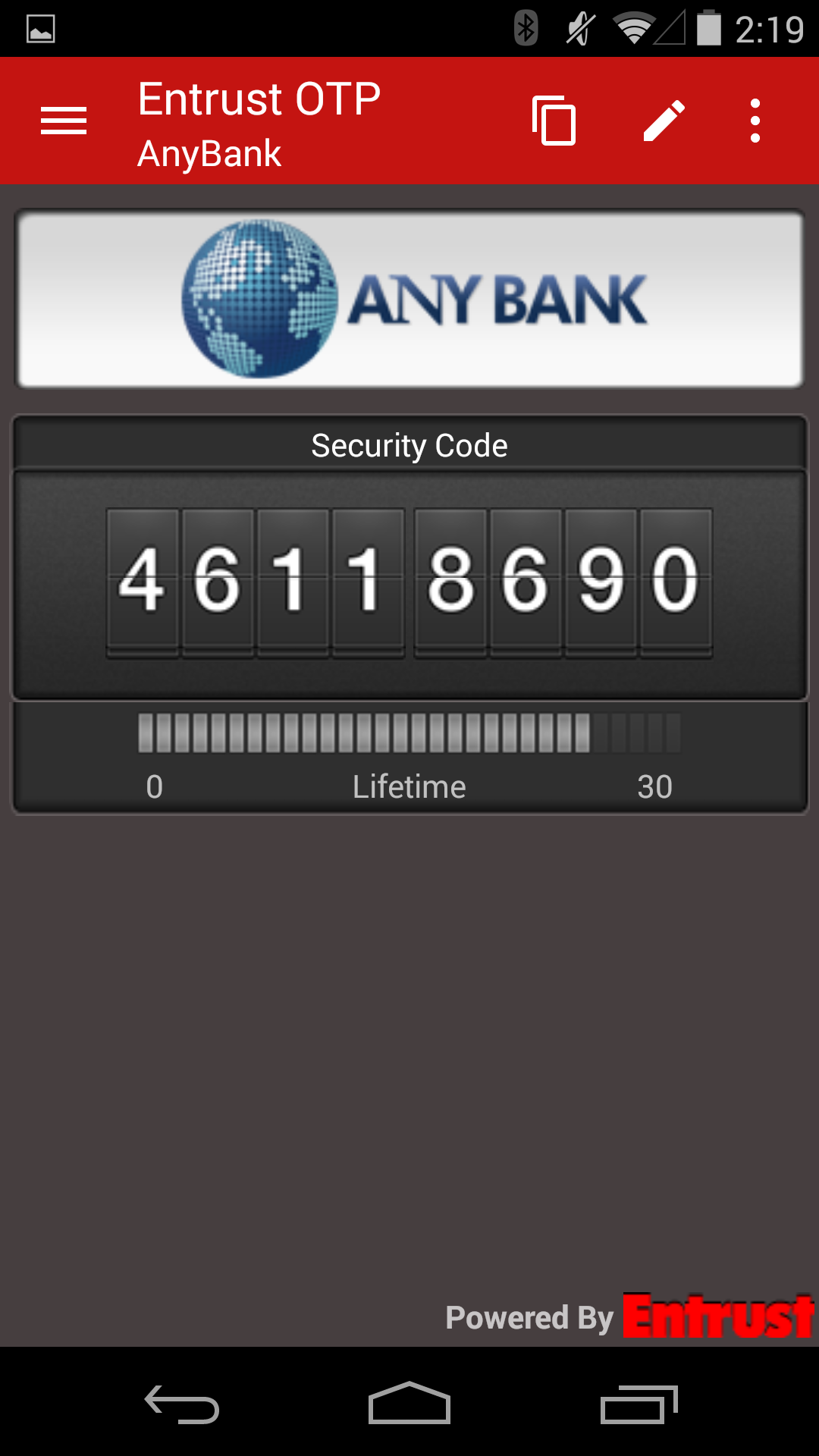Edit the AnyBank identity with pencil icon
The width and height of the screenshot is (819, 1456).
tap(664, 121)
